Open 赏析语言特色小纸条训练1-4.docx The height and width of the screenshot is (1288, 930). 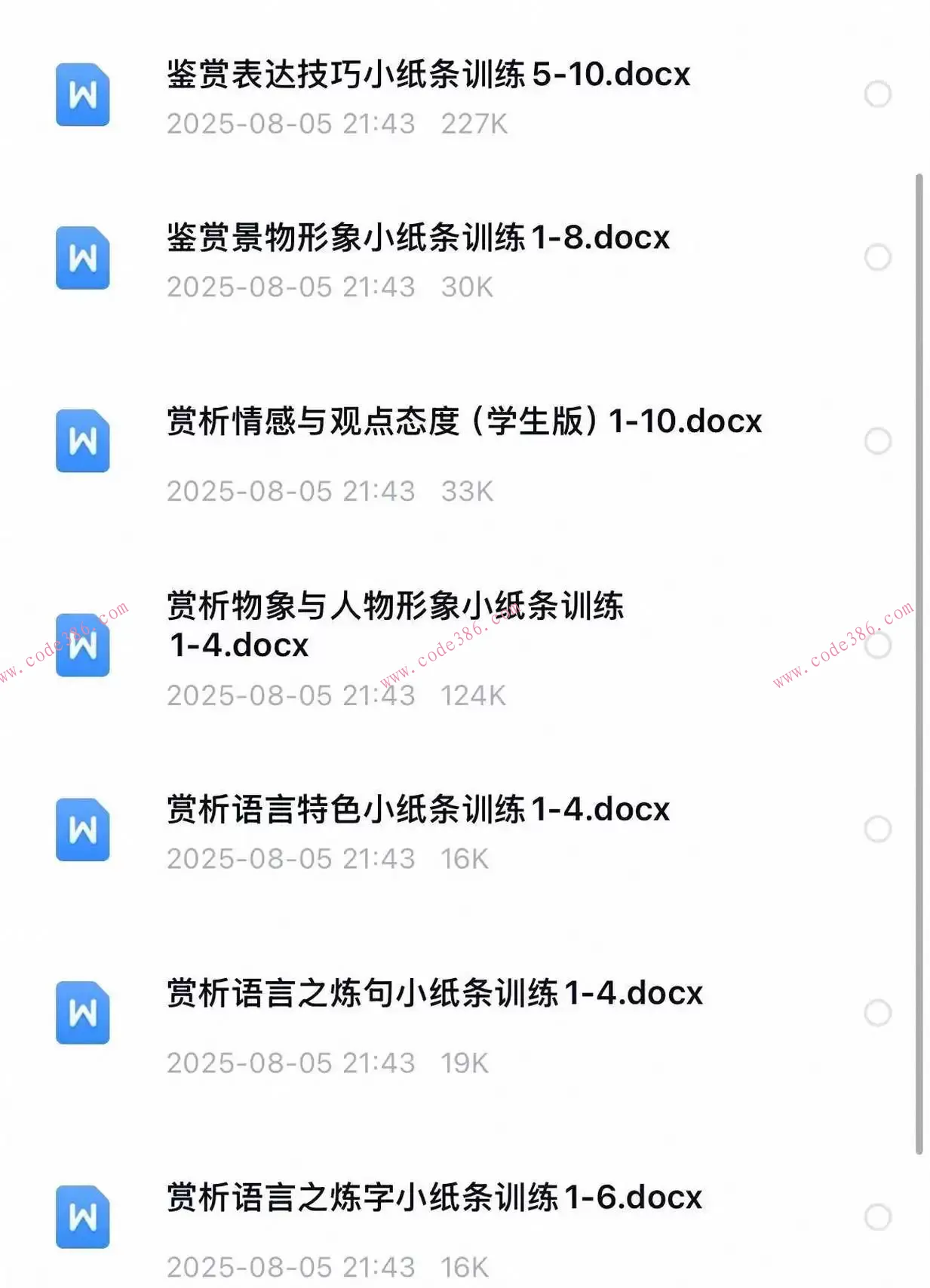[417, 809]
